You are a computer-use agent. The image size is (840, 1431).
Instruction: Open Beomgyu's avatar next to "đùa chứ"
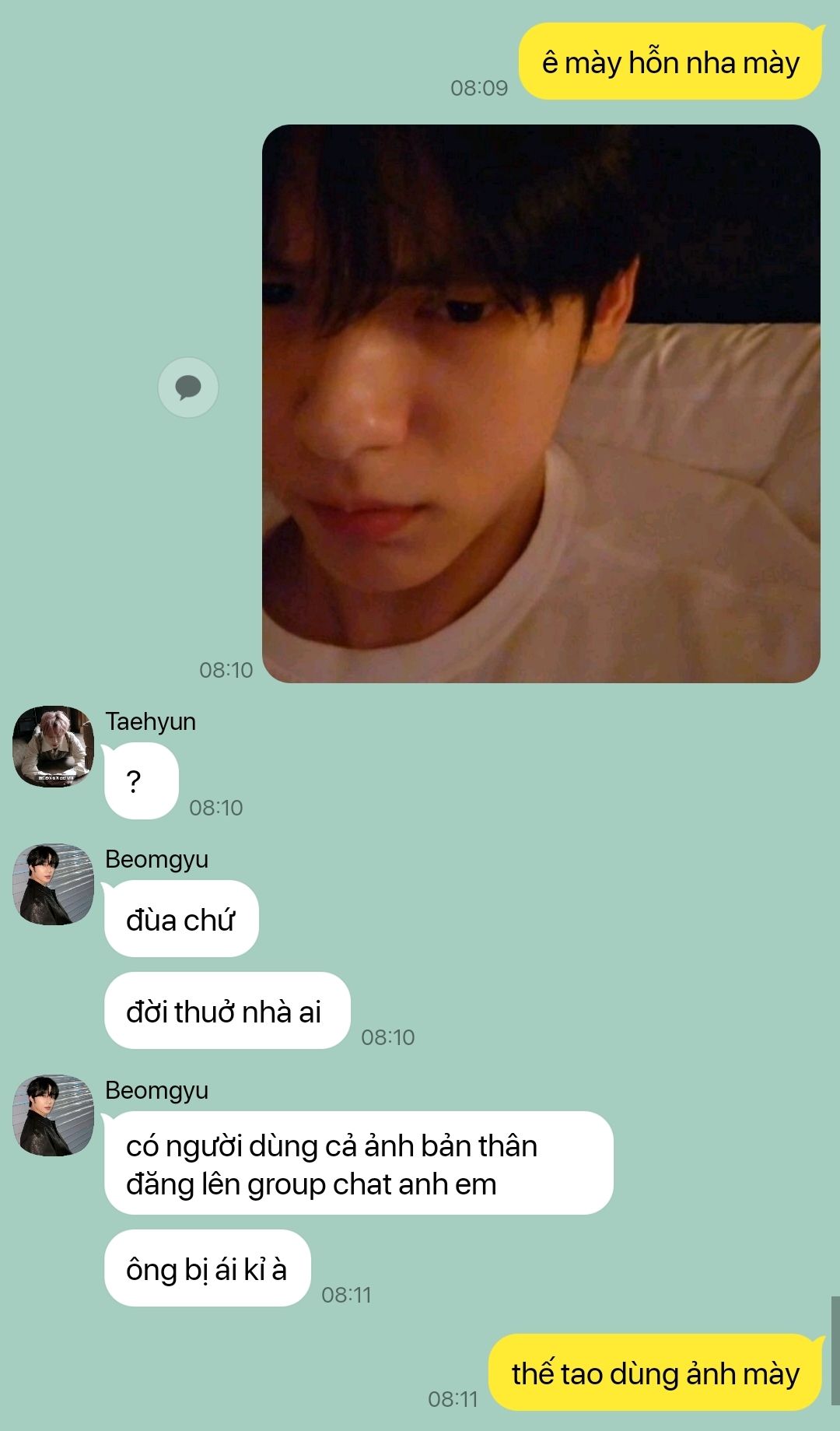[54, 885]
